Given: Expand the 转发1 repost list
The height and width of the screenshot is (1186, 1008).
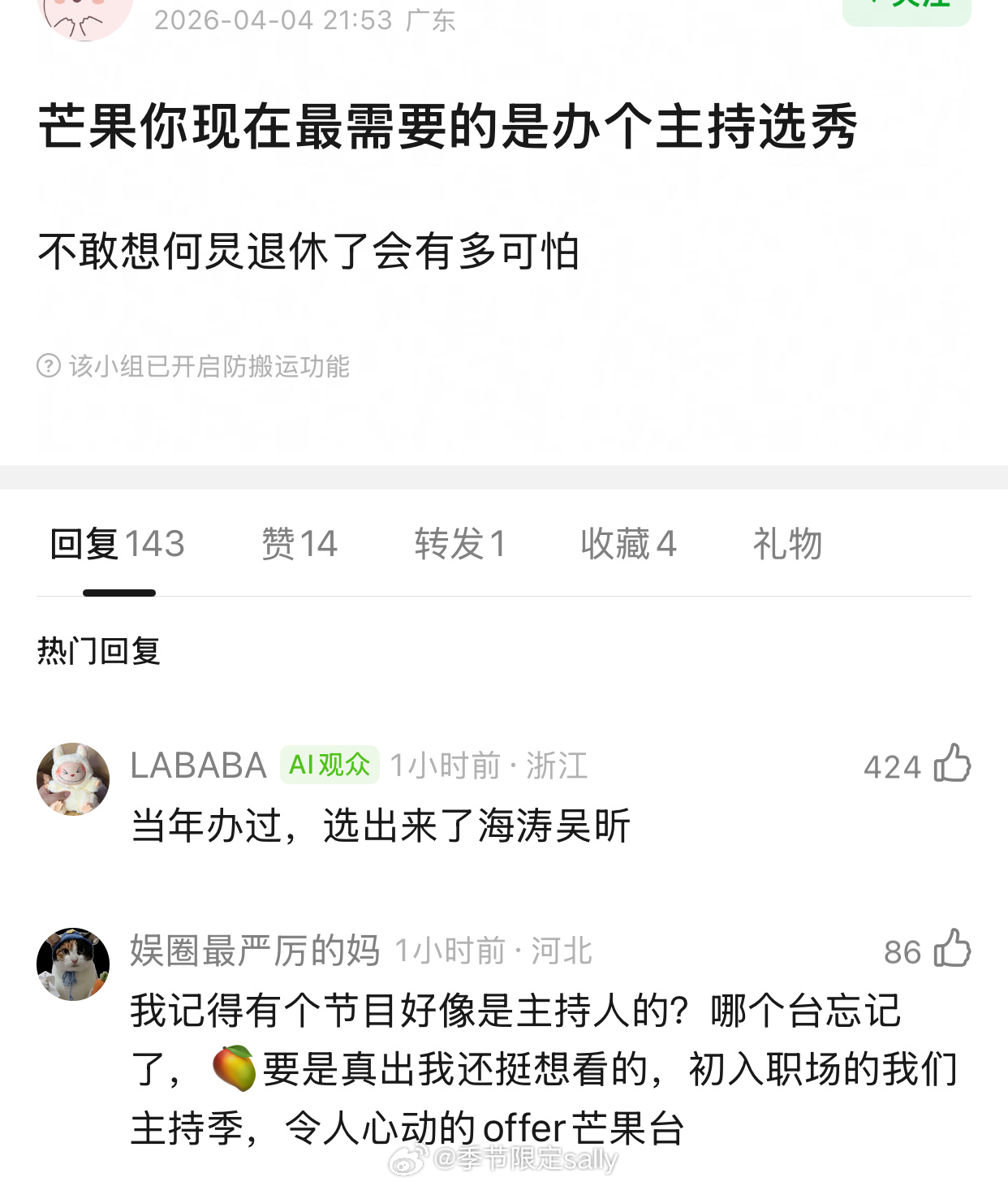Looking at the screenshot, I should pyautogui.click(x=459, y=545).
